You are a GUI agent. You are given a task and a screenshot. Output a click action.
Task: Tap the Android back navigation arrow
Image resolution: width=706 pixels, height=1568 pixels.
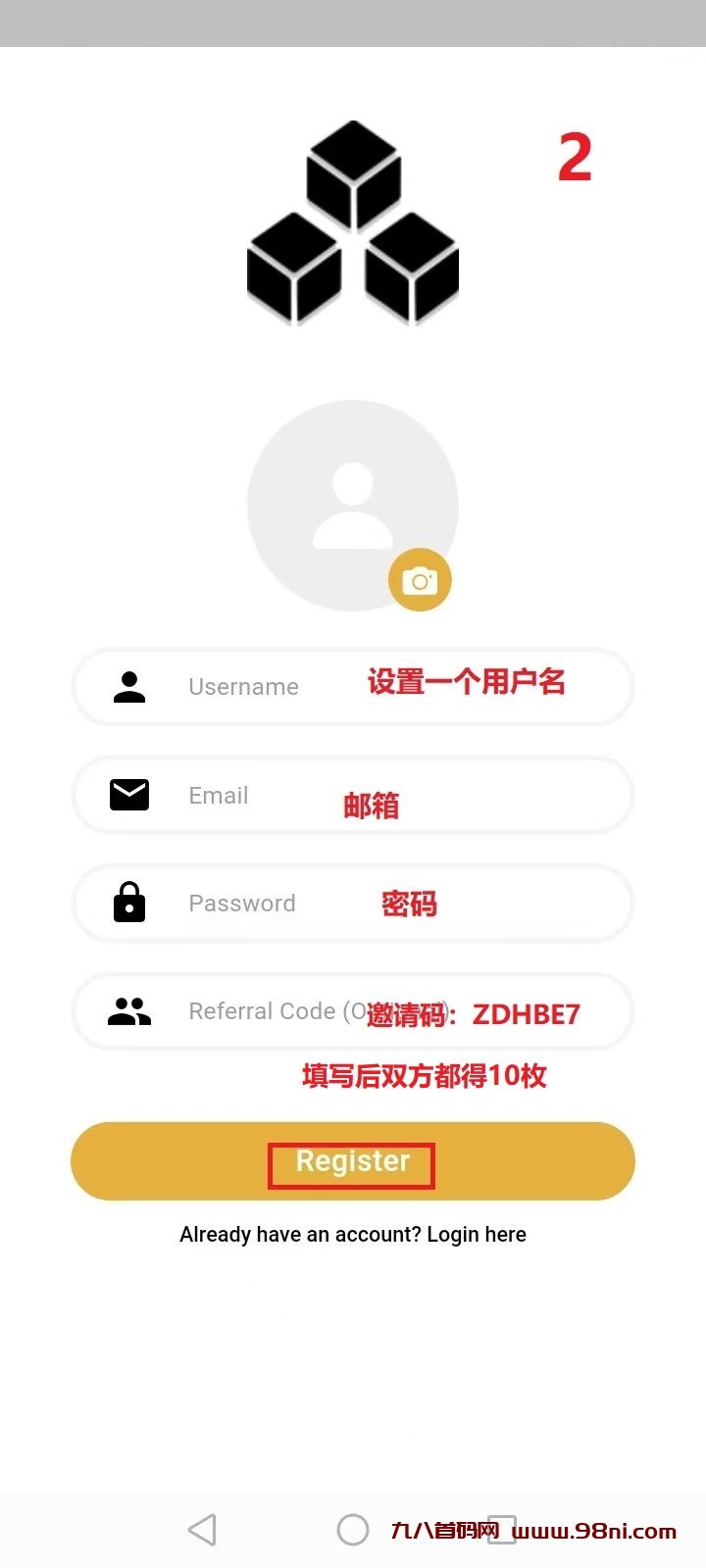(x=202, y=1528)
